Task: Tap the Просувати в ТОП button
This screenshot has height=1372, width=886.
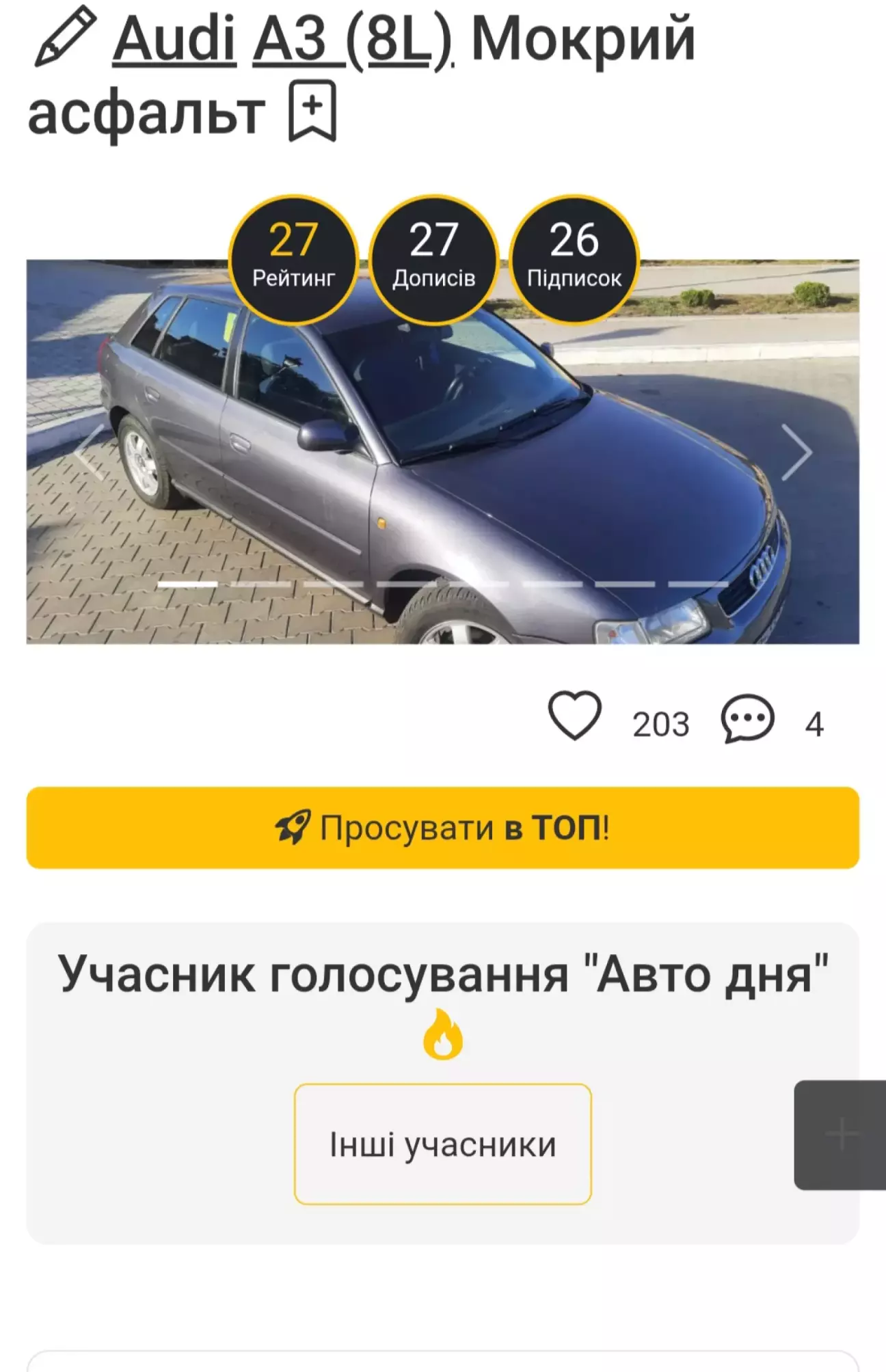Action: (x=442, y=828)
